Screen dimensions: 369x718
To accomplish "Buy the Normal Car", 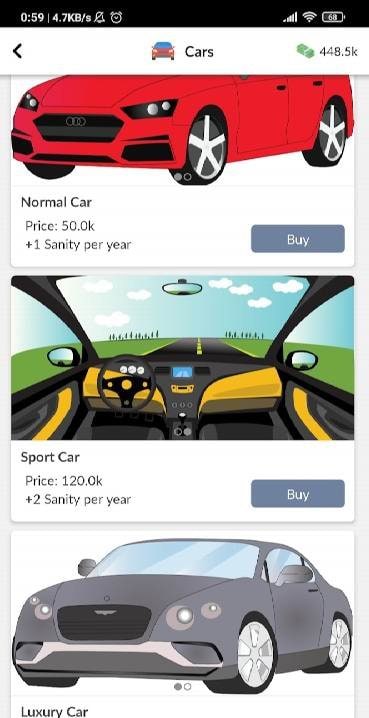I will click(298, 239).
